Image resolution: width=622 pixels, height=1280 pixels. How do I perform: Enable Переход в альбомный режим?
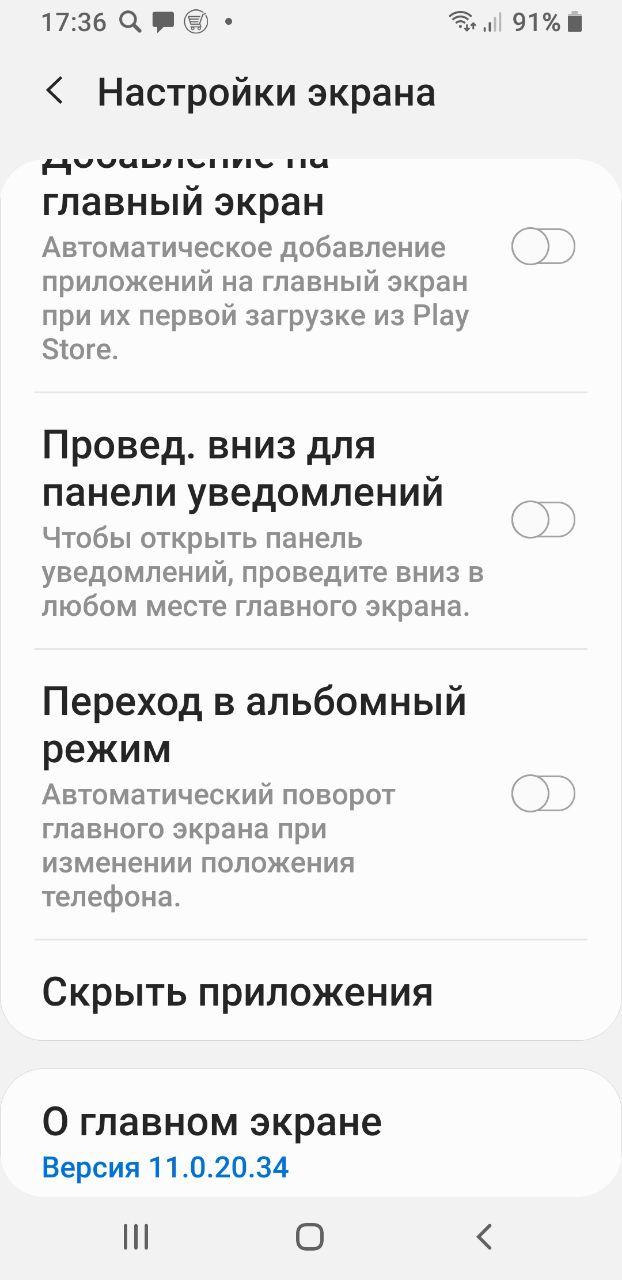pyautogui.click(x=543, y=794)
